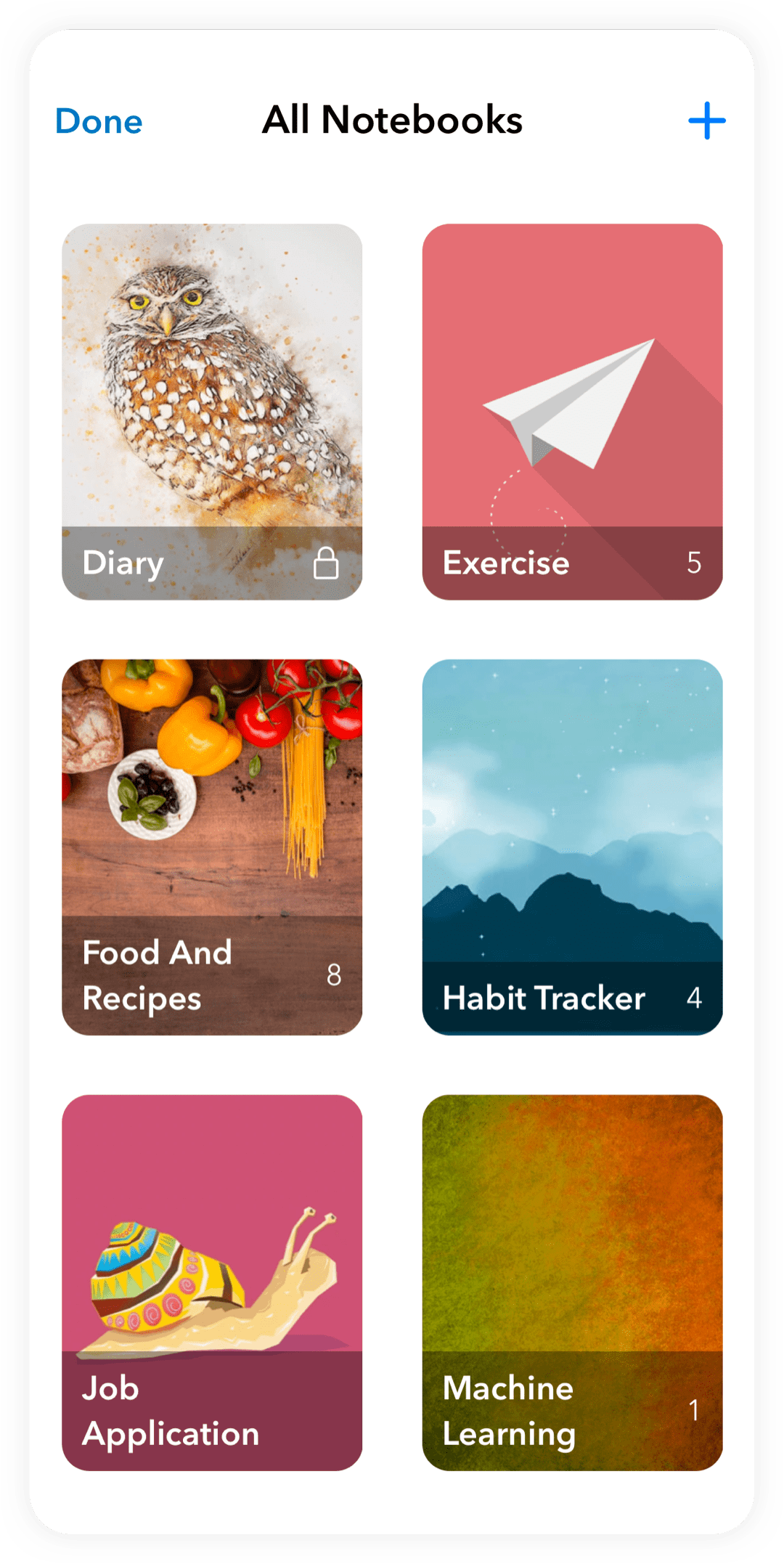The width and height of the screenshot is (784, 1564).
Task: Click the orange textured cover of Machine Learning
Action: coord(573,1220)
